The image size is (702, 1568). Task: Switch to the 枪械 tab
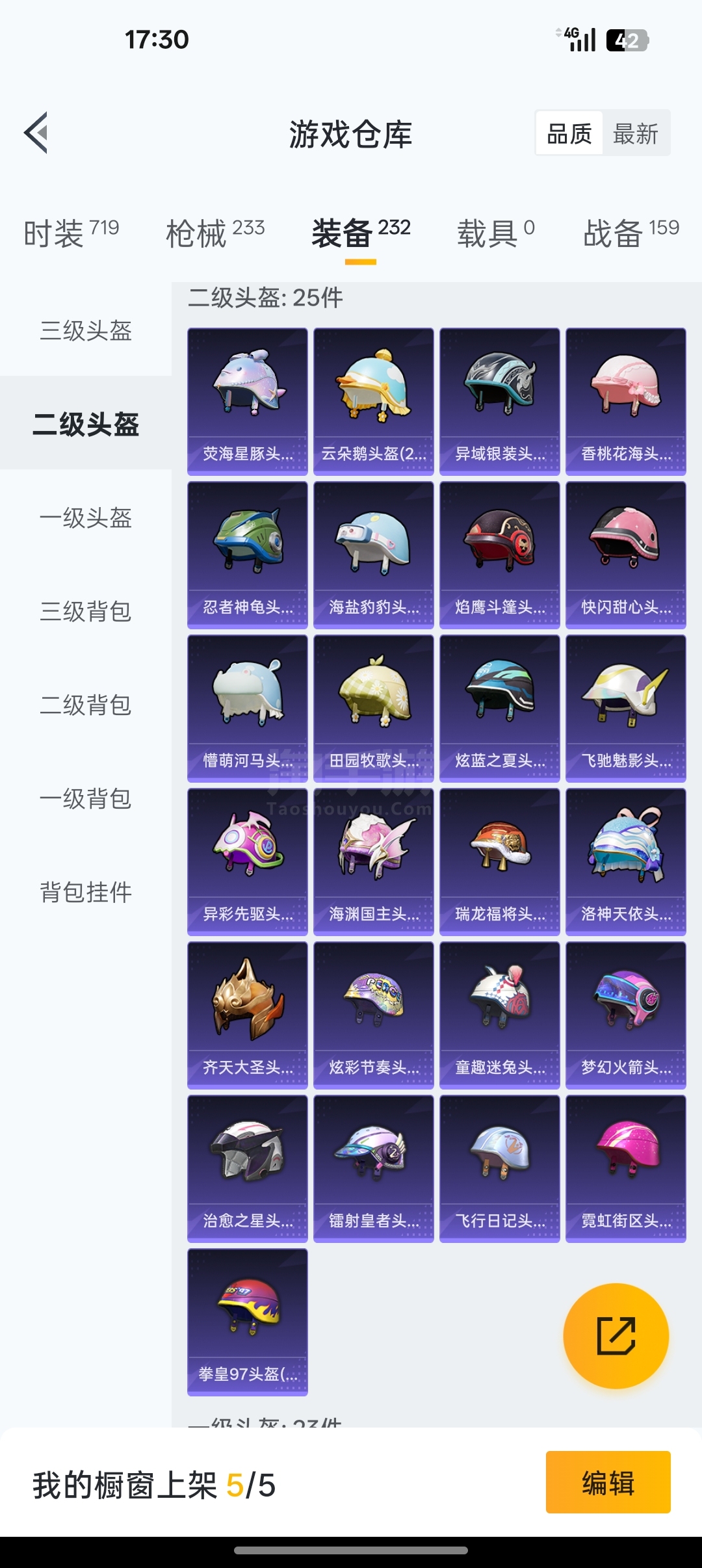coord(215,233)
